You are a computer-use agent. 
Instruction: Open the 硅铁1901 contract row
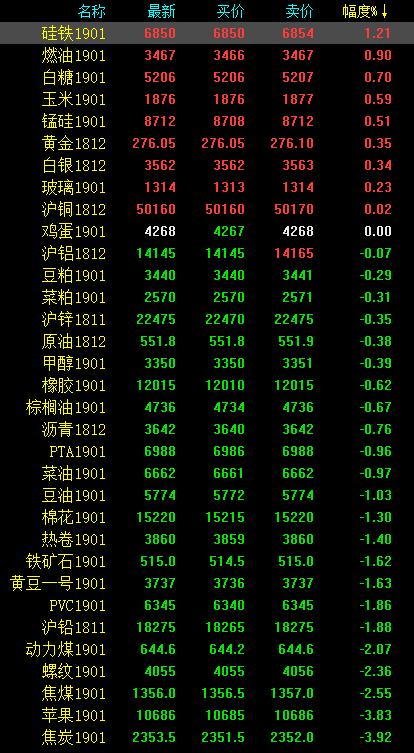tap(207, 33)
